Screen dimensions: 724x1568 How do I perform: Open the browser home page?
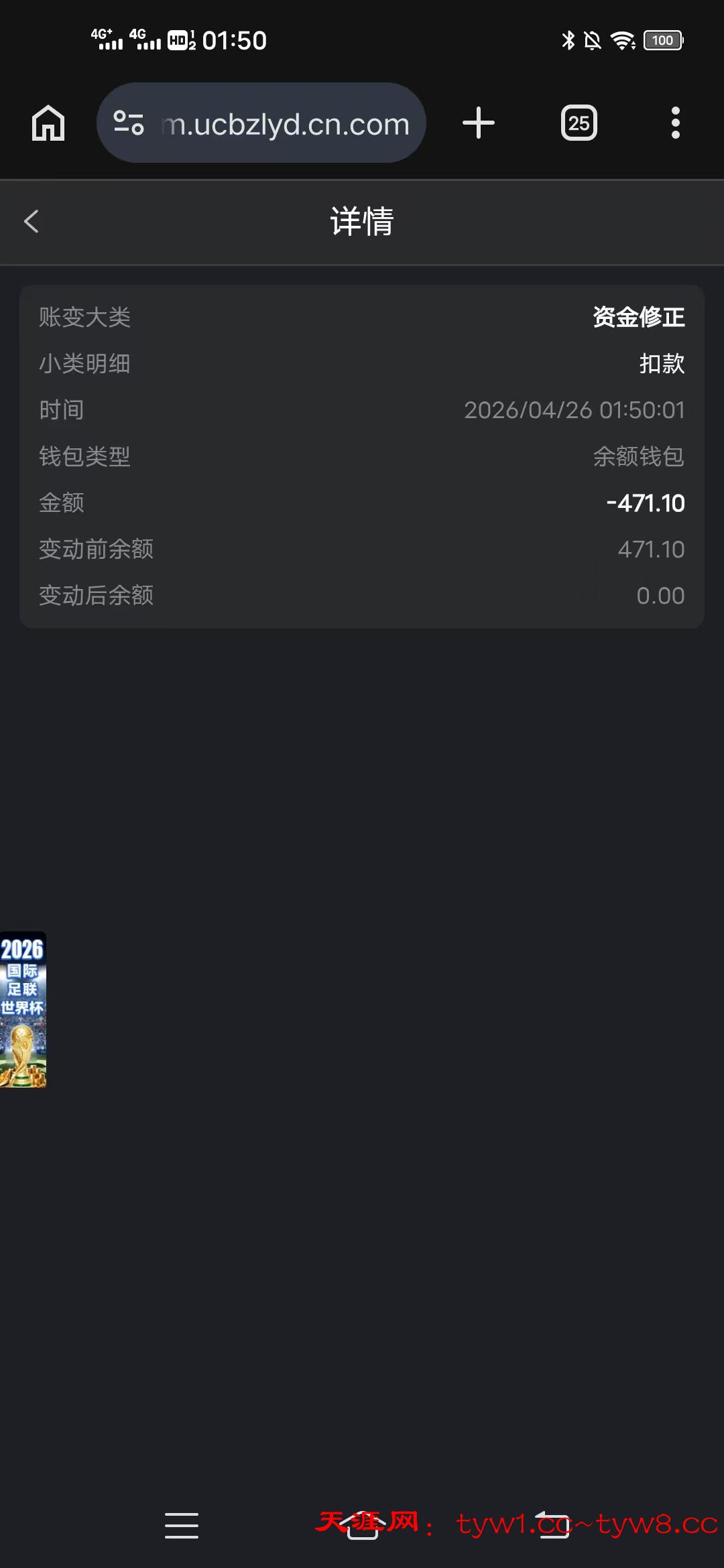pyautogui.click(x=48, y=123)
